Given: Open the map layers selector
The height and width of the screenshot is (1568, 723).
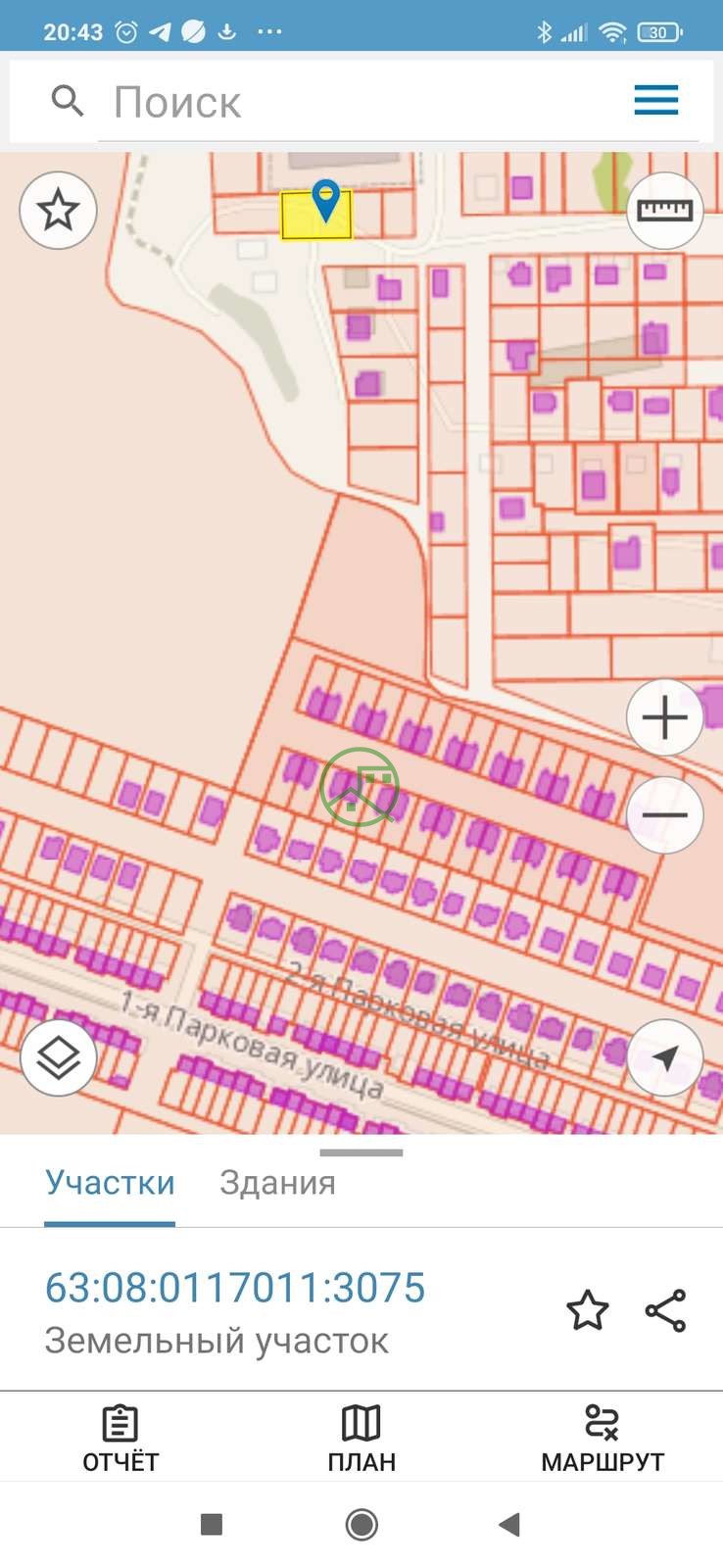Looking at the screenshot, I should pyautogui.click(x=58, y=1057).
